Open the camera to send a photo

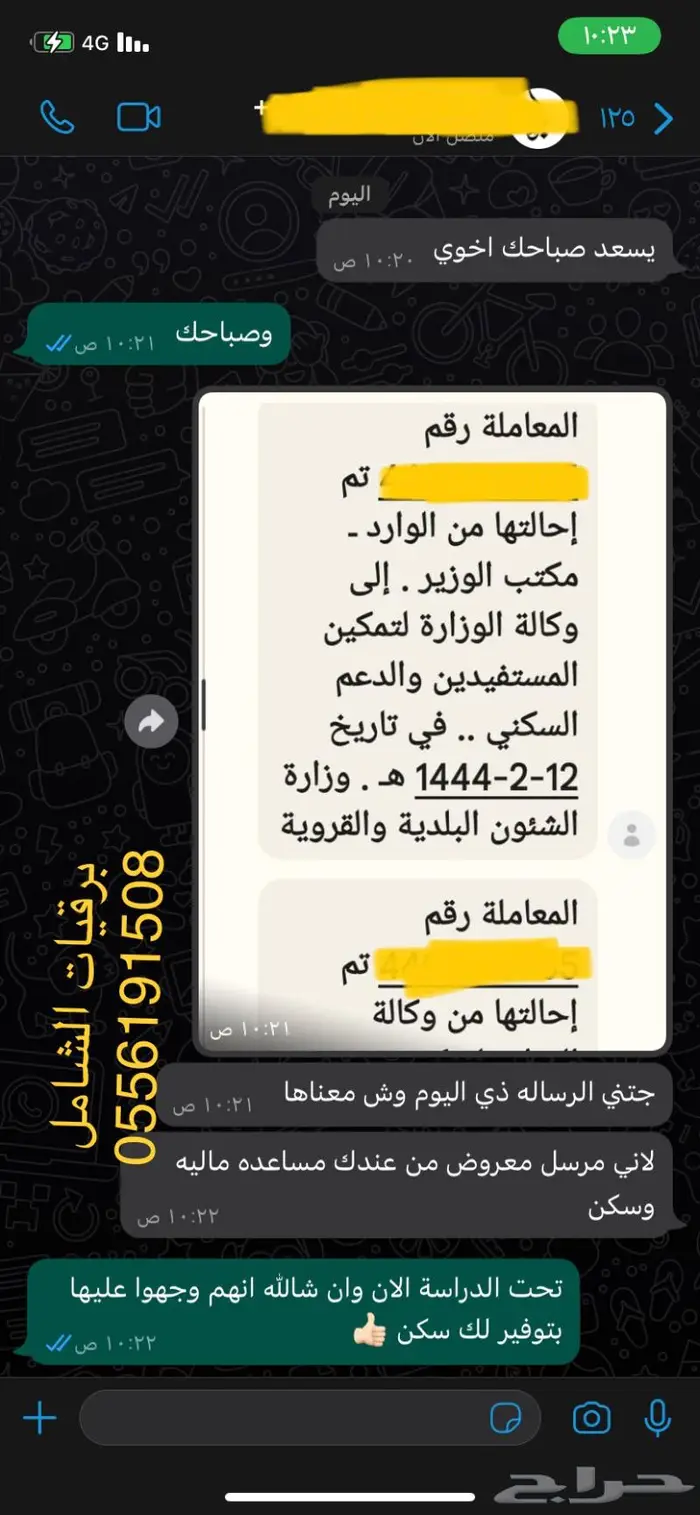(x=592, y=1417)
